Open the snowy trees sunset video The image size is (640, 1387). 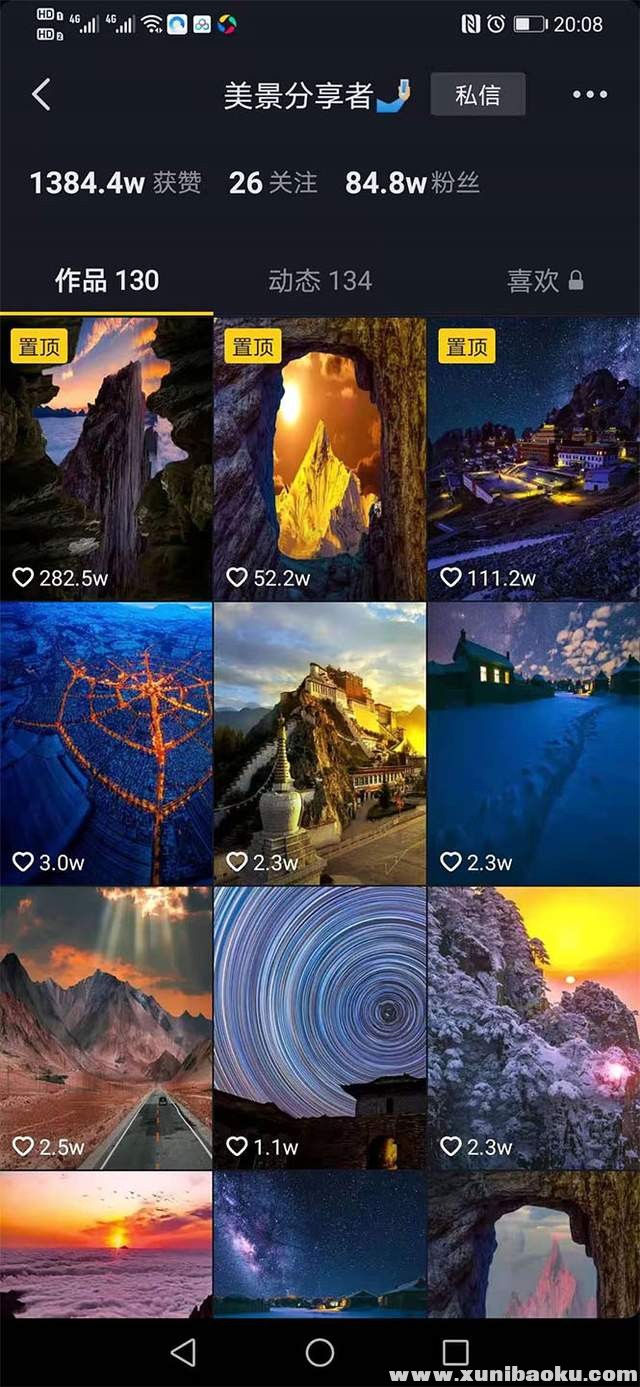pos(533,1028)
